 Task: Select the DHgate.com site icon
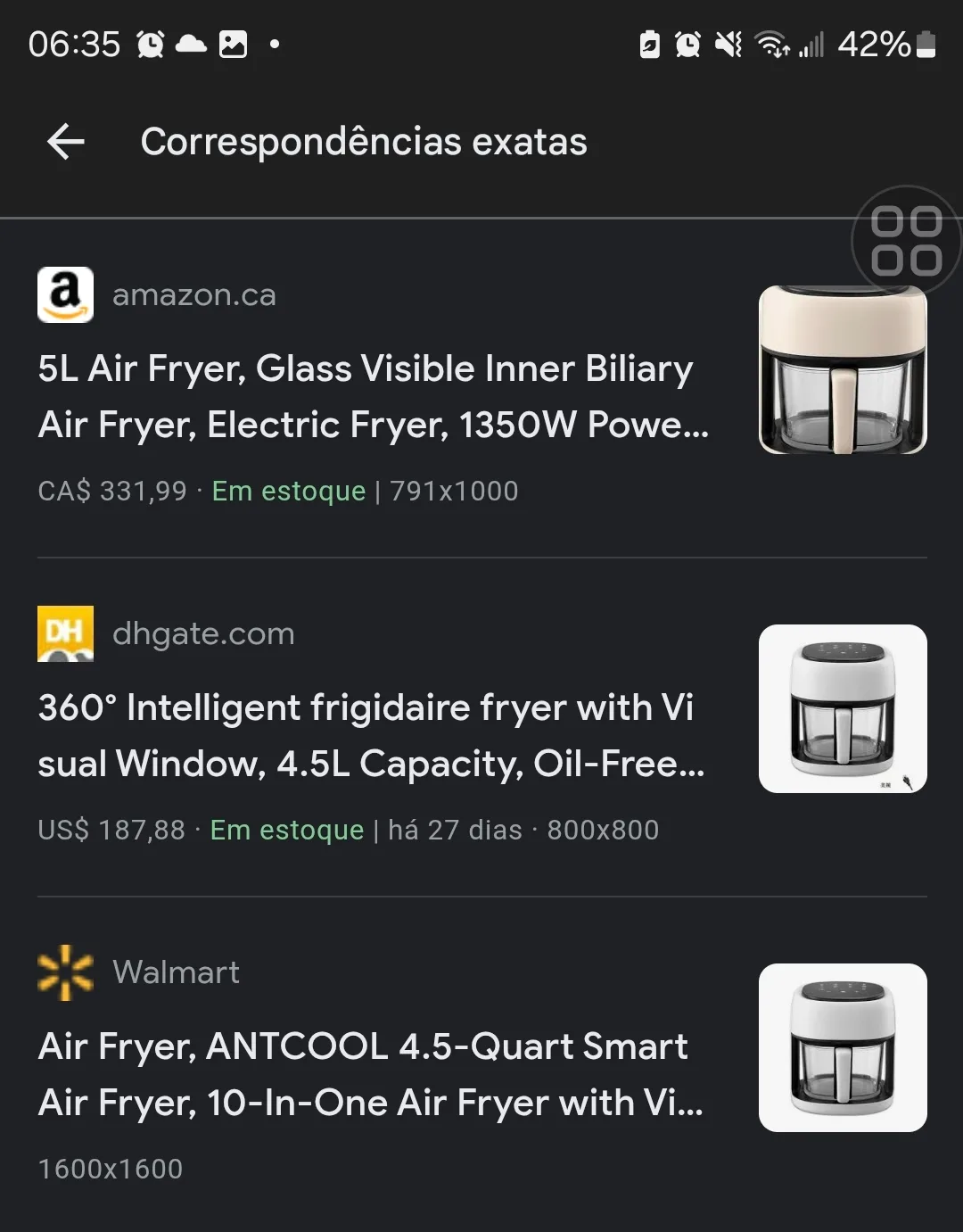[x=64, y=633]
